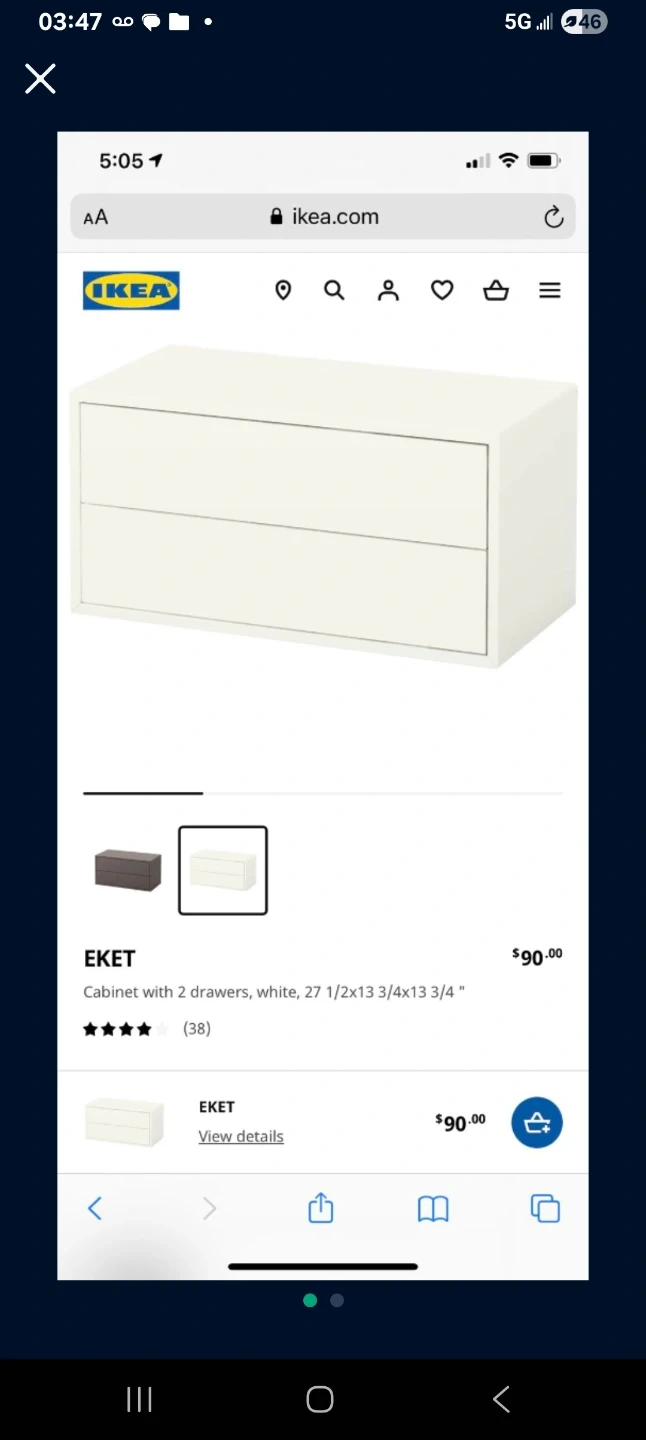
Task: Close the image viewer
Action: coord(40,79)
